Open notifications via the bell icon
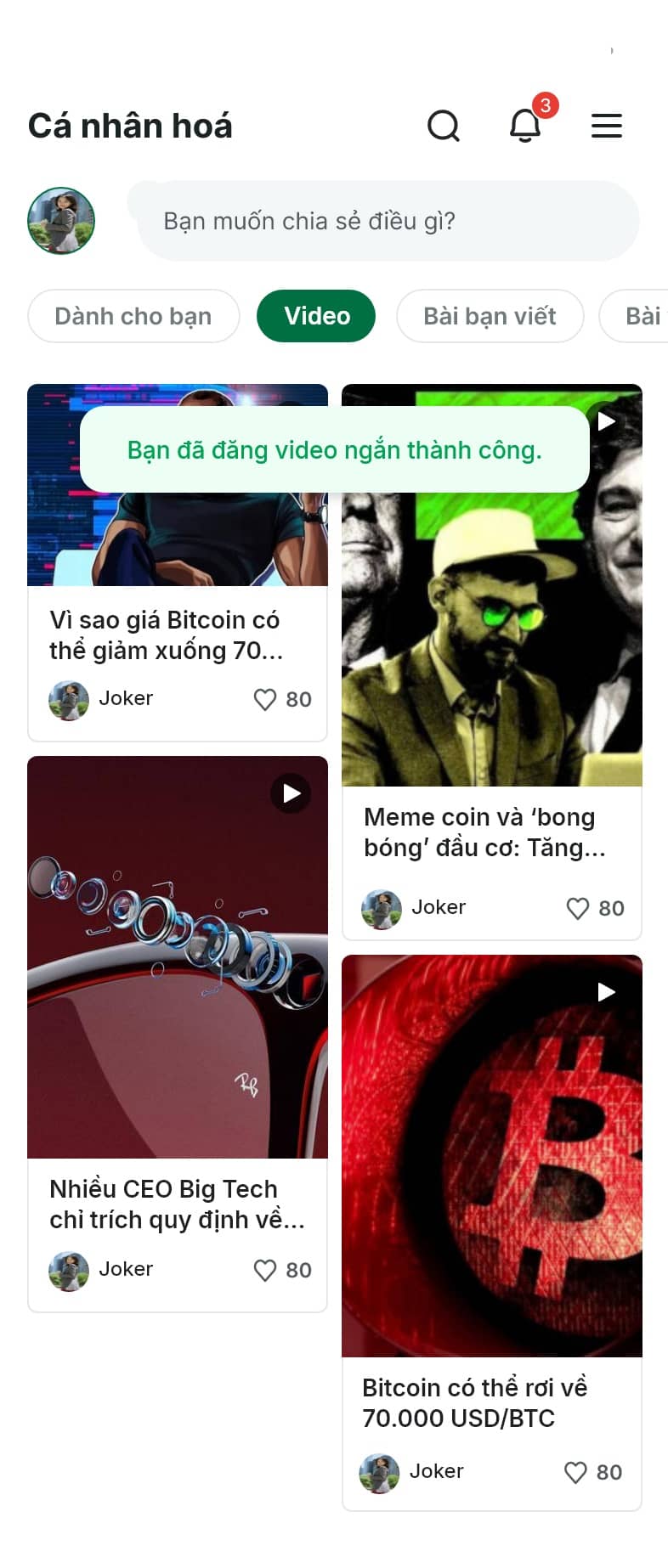The width and height of the screenshot is (668, 1568). pyautogui.click(x=525, y=125)
